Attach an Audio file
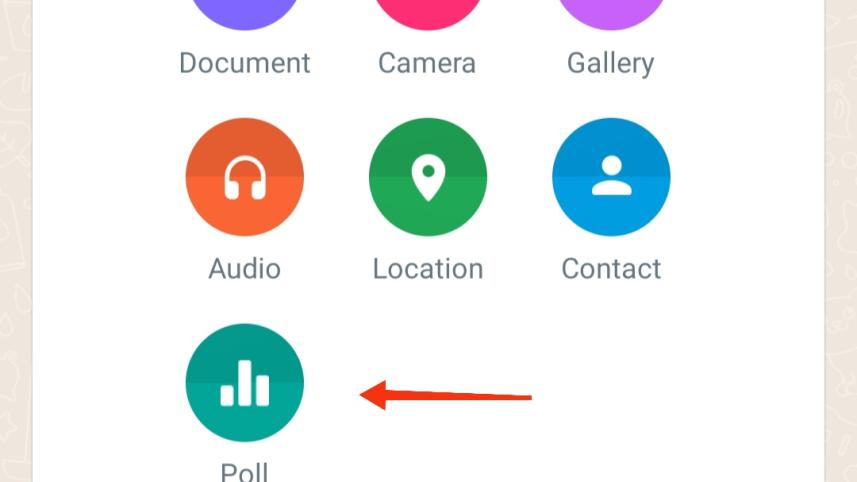Viewport: 857px width, 482px height. (245, 178)
